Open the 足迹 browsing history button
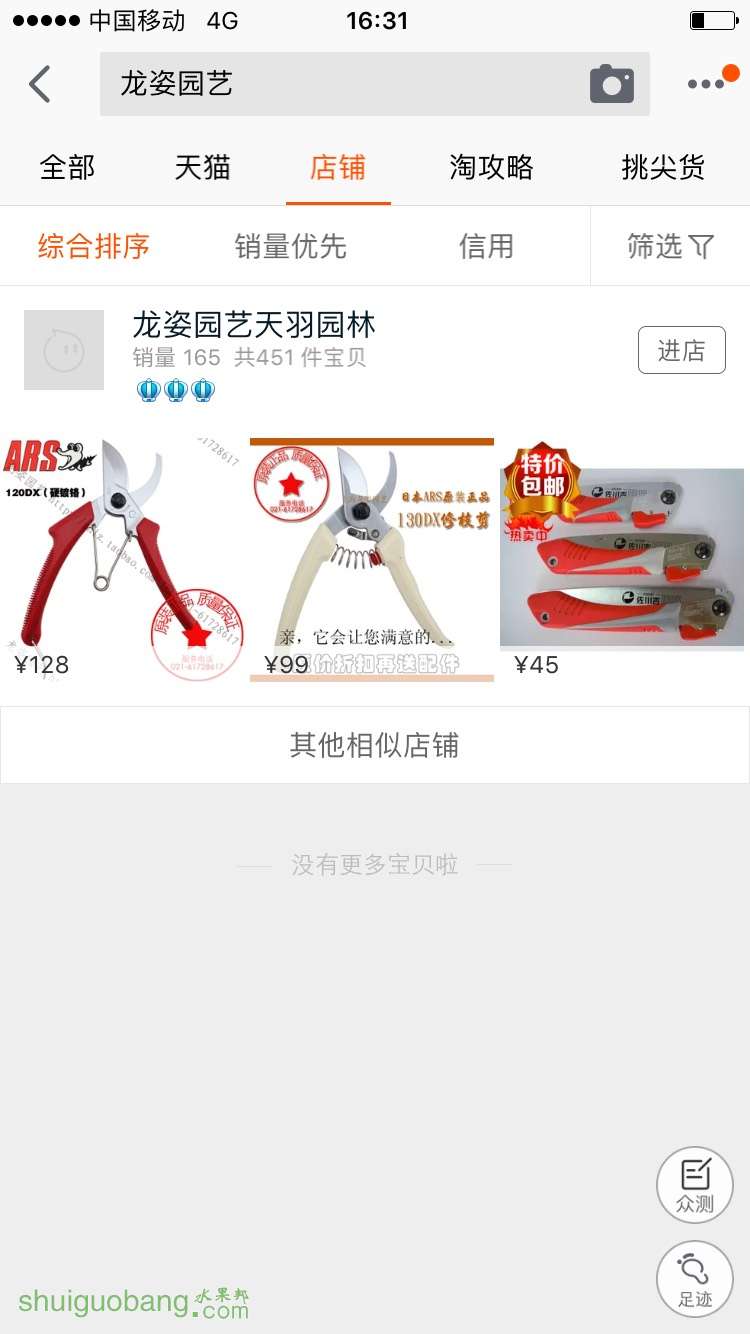The height and width of the screenshot is (1334, 750). [x=694, y=1278]
